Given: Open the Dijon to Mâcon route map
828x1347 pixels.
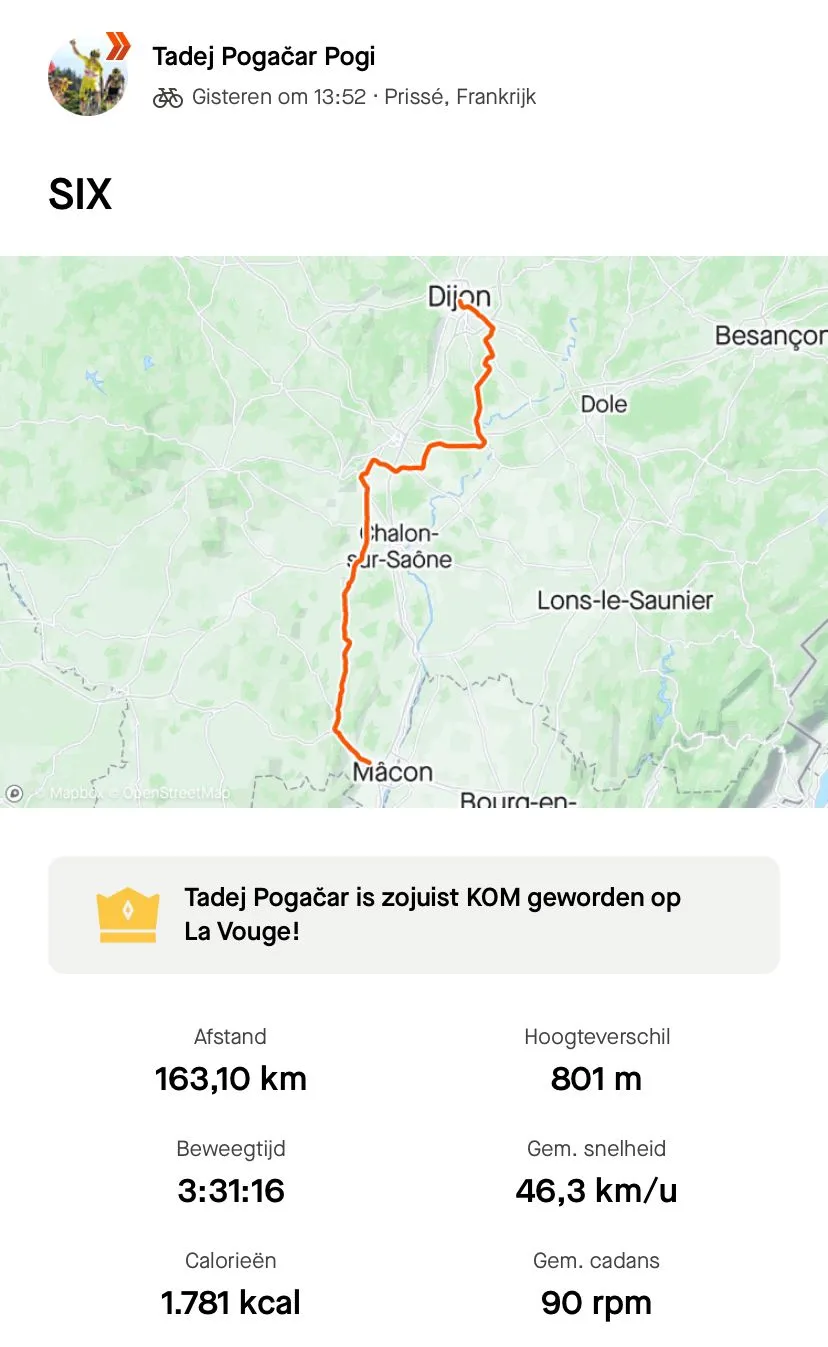Looking at the screenshot, I should (413, 530).
